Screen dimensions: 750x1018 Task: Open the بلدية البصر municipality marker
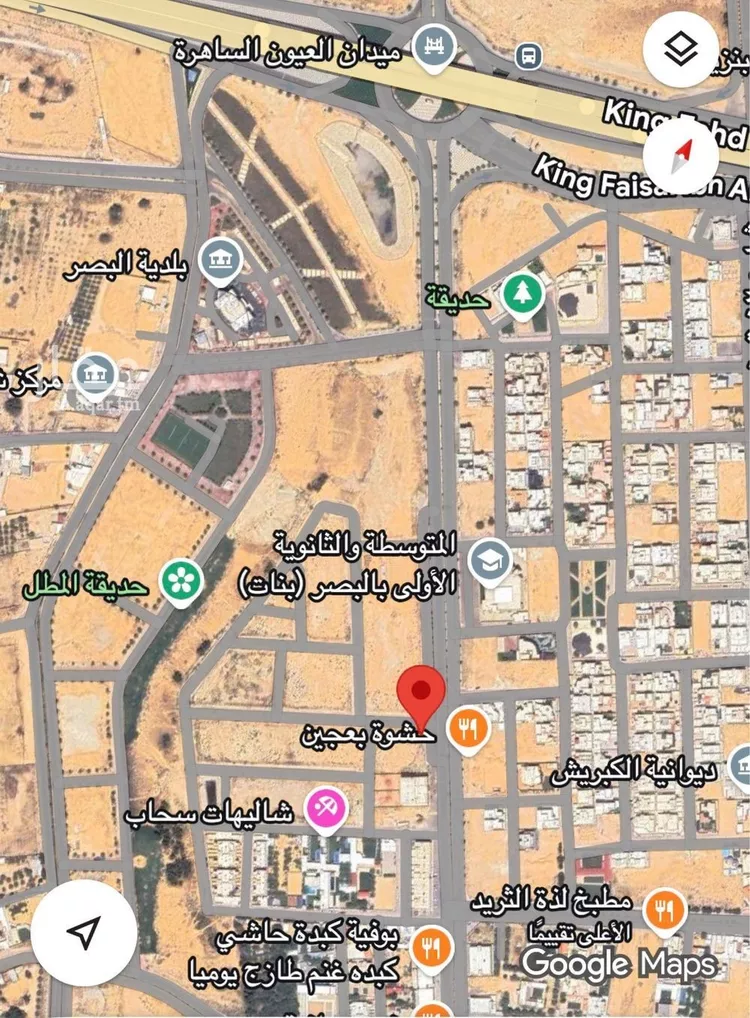click(x=219, y=262)
